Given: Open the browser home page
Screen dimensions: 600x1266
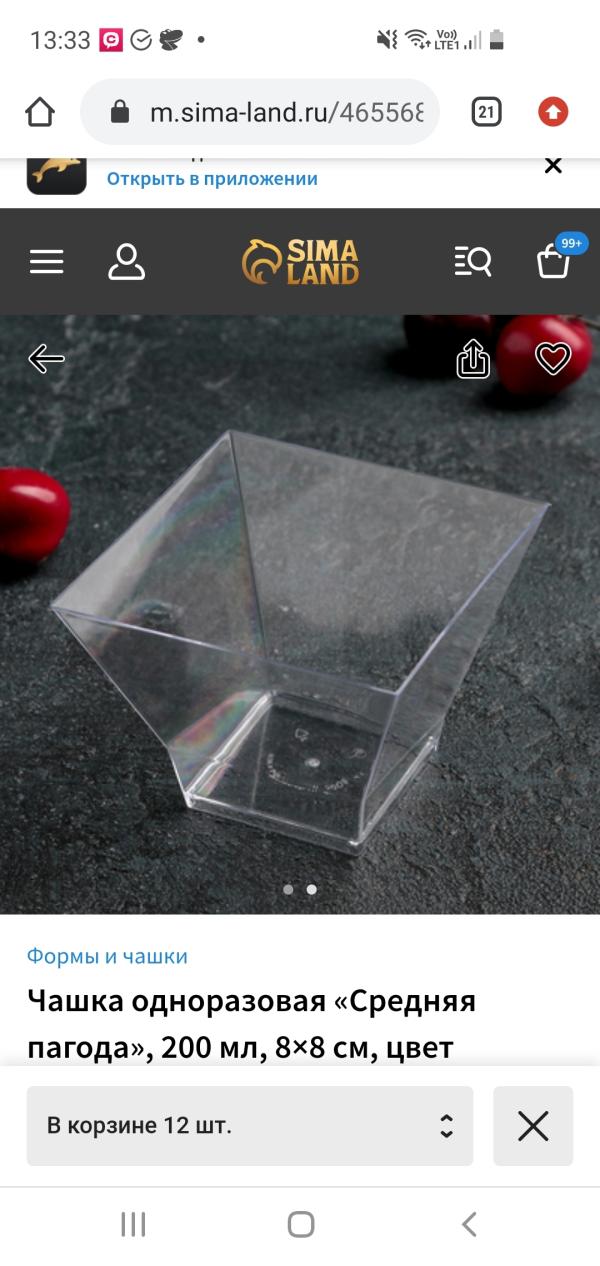Looking at the screenshot, I should tap(40, 112).
